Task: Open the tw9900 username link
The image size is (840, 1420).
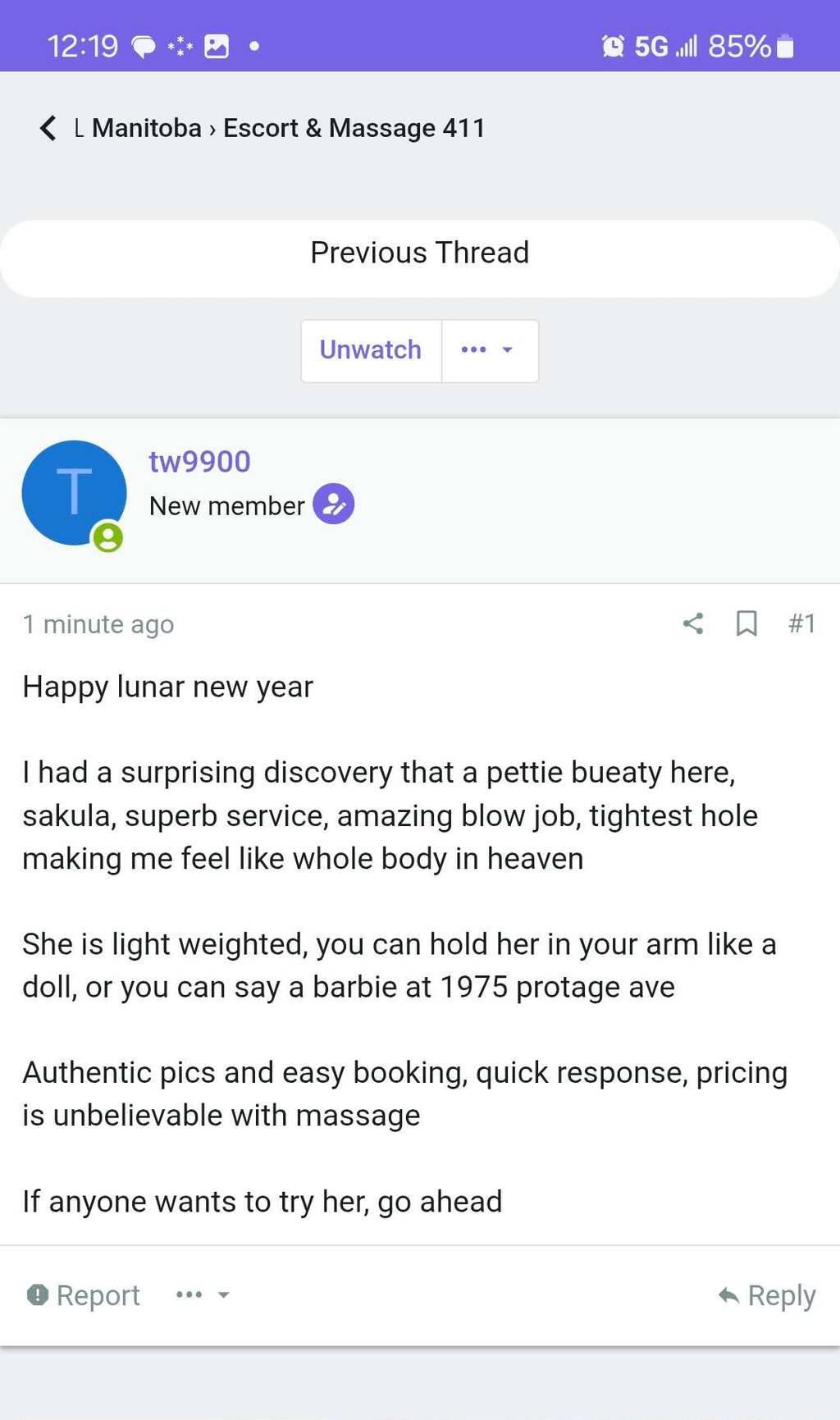Action: coord(199,462)
